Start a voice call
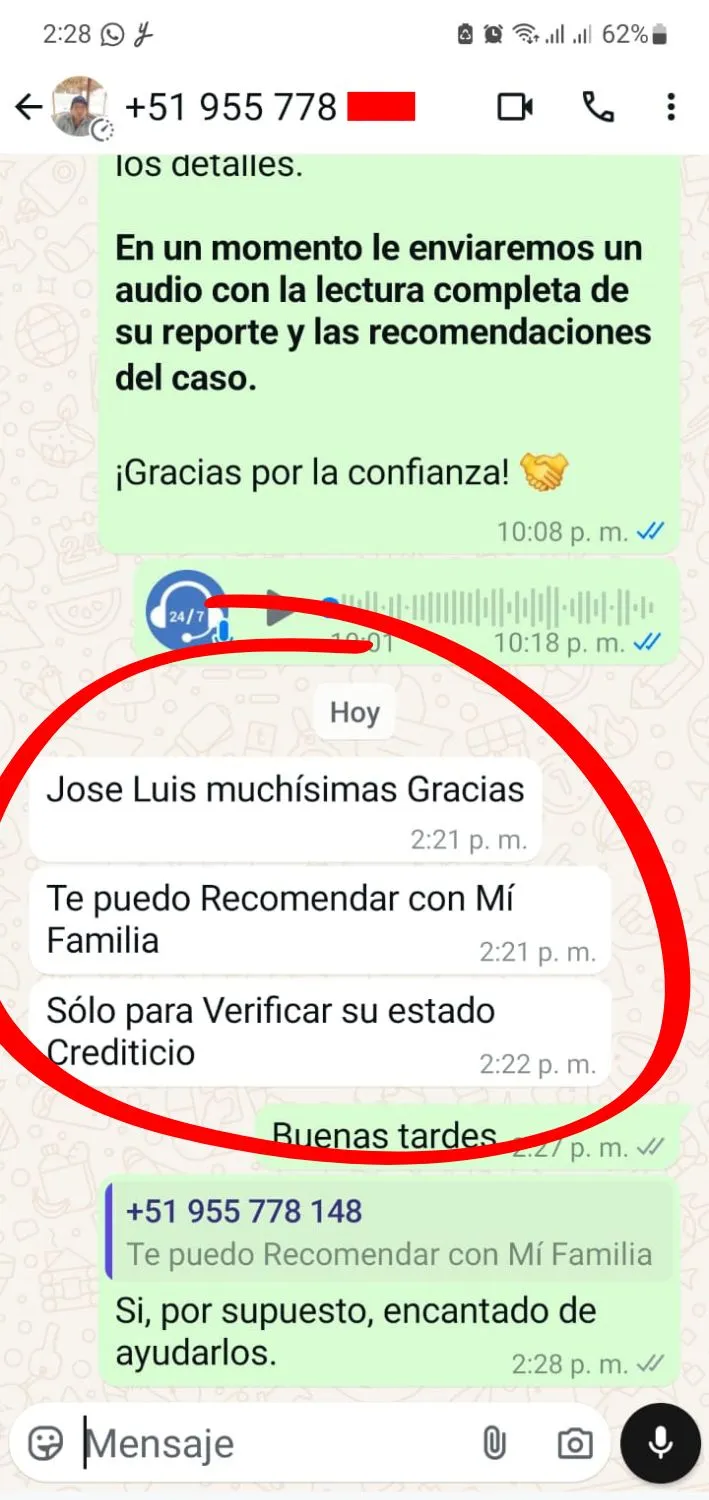The image size is (709, 1500). [598, 107]
